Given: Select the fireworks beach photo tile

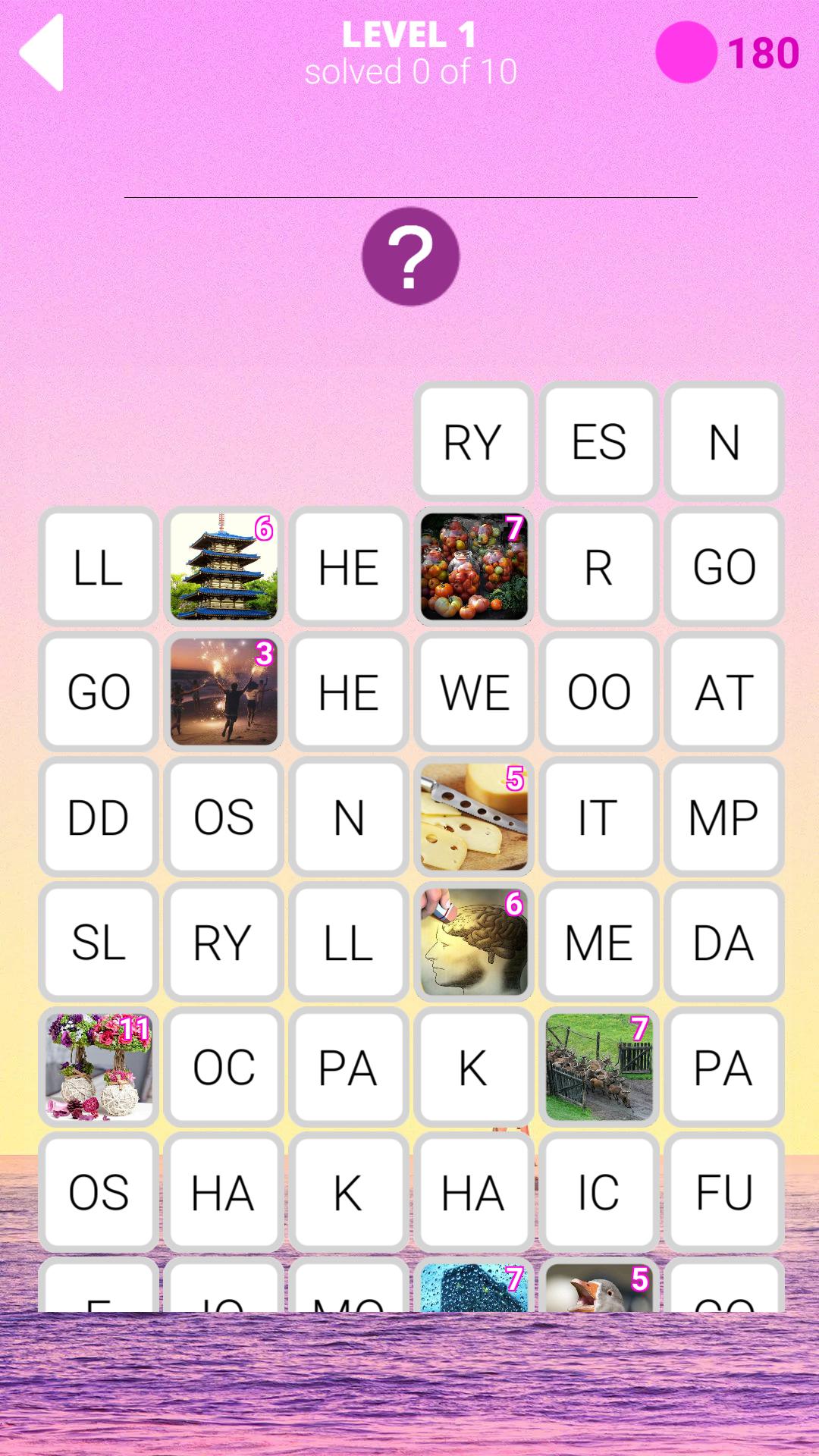Looking at the screenshot, I should 223,692.
